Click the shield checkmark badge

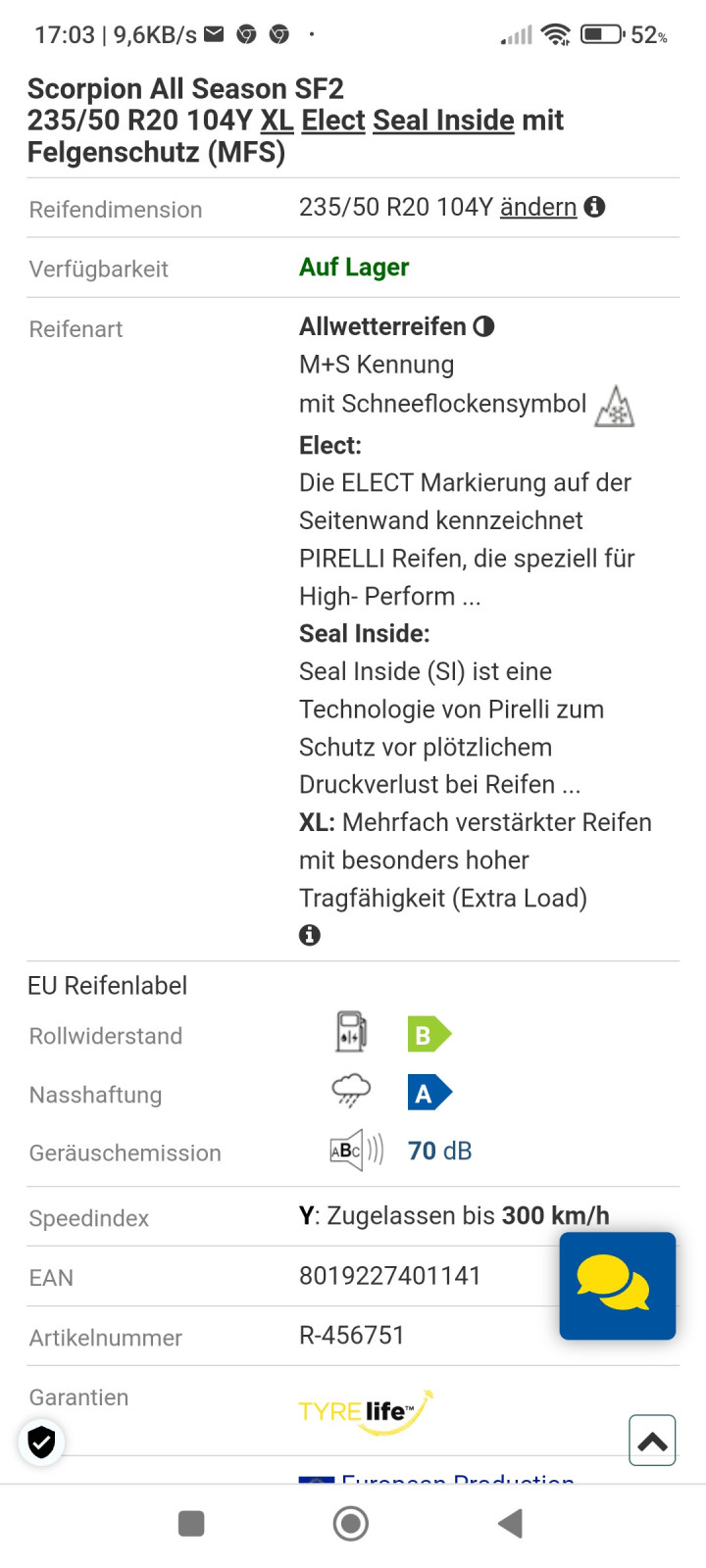click(x=40, y=1442)
